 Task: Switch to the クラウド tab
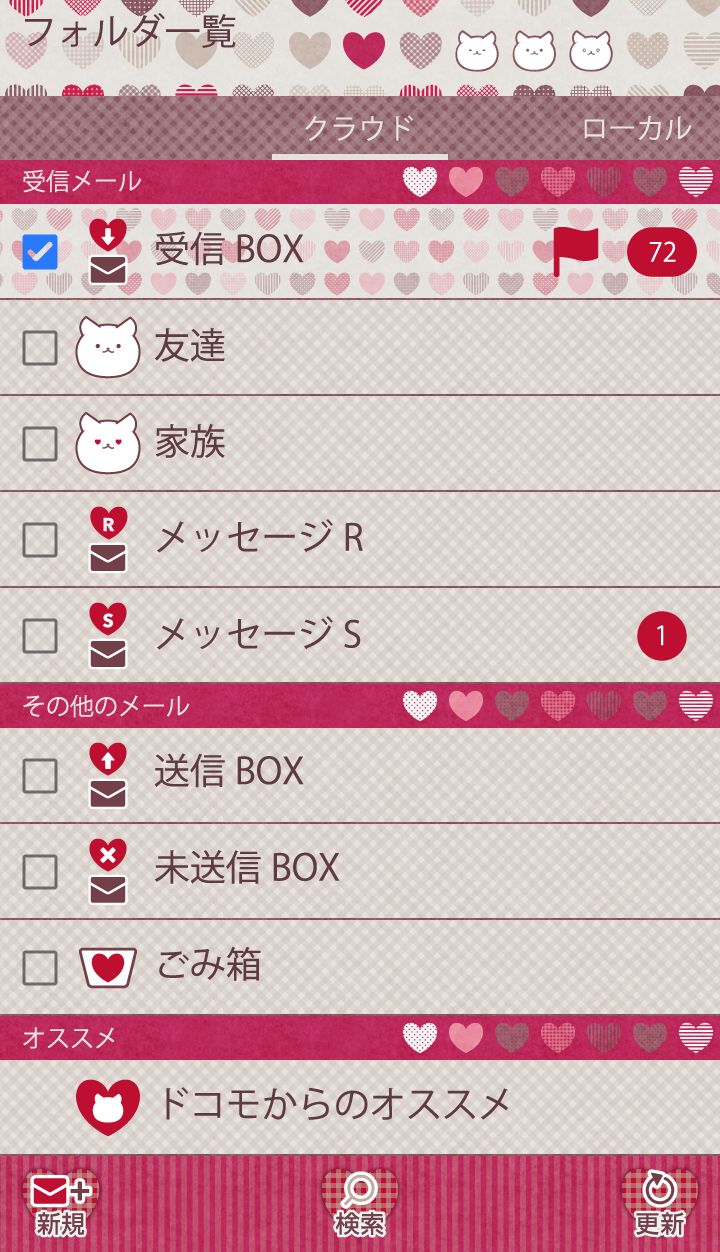point(359,128)
